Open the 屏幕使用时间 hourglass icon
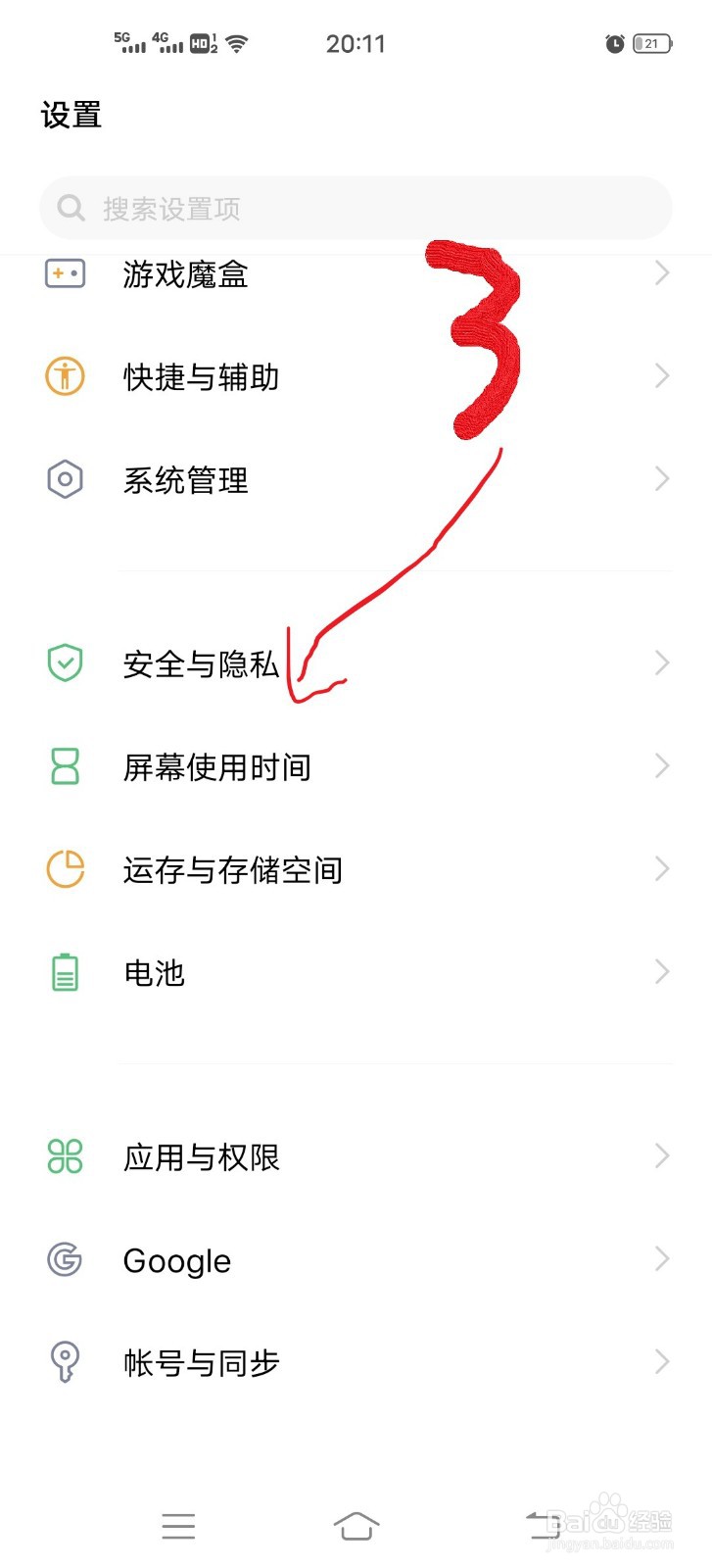 point(65,766)
